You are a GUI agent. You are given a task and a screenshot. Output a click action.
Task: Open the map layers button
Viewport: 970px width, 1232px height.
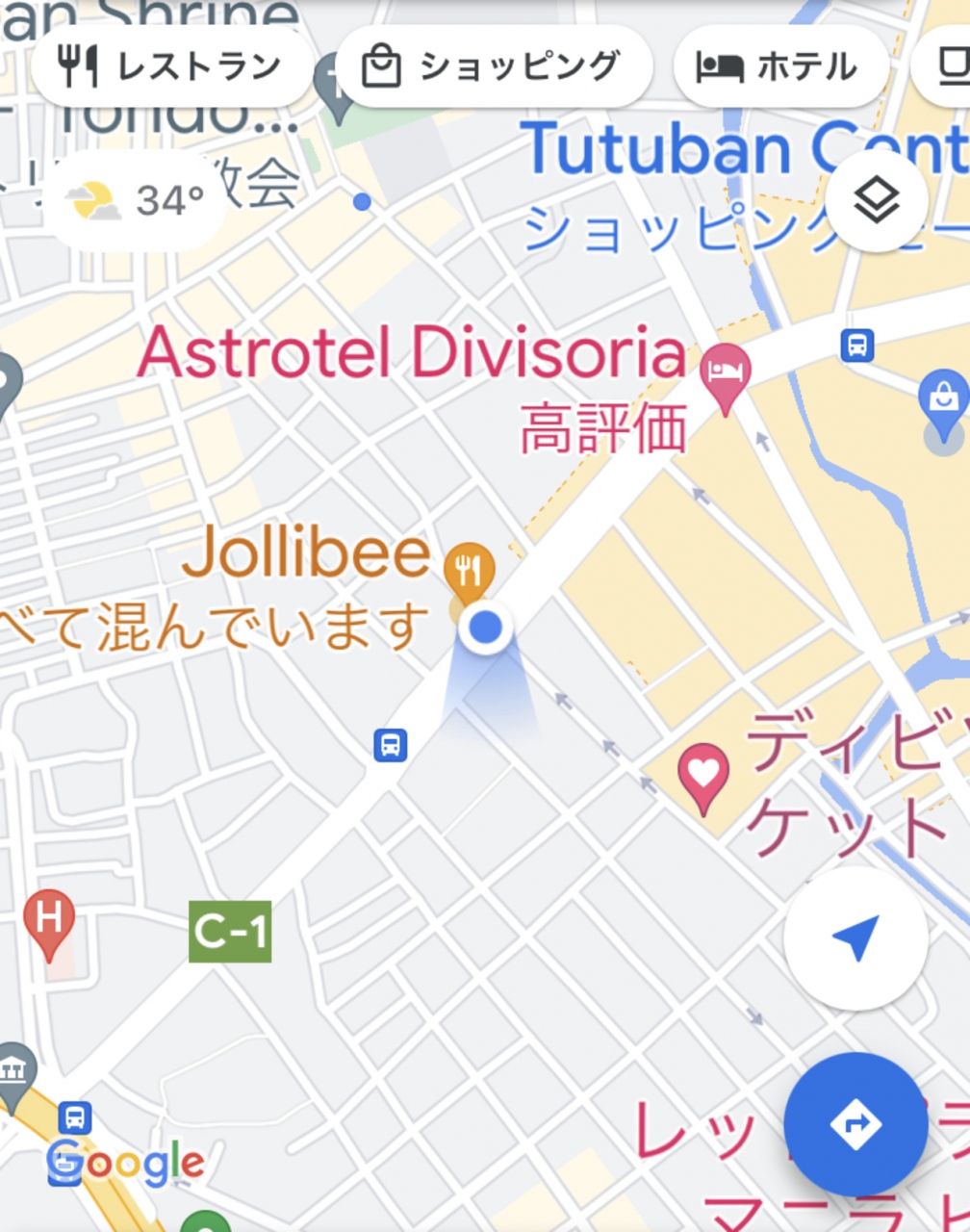877,201
